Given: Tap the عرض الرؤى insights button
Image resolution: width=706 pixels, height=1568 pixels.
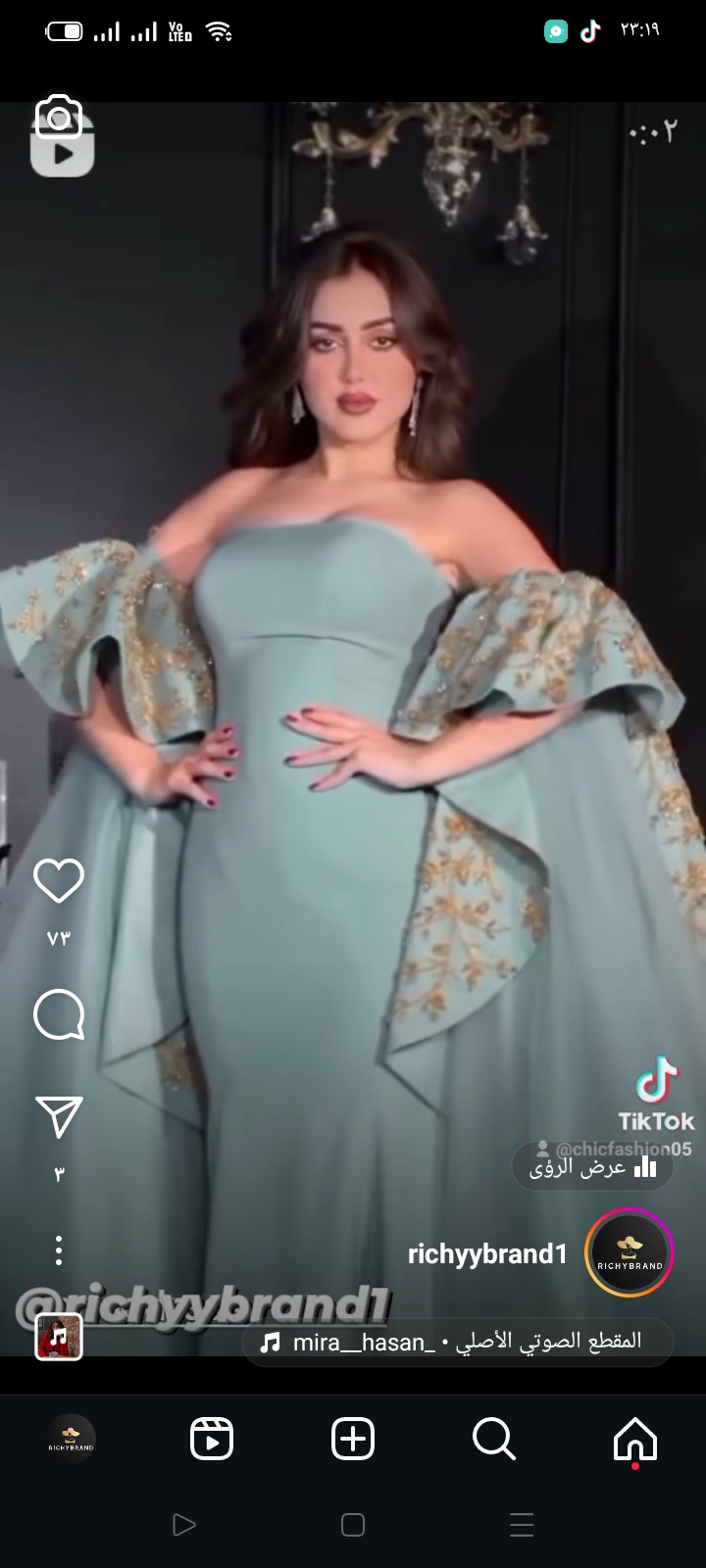Looking at the screenshot, I should [593, 1167].
